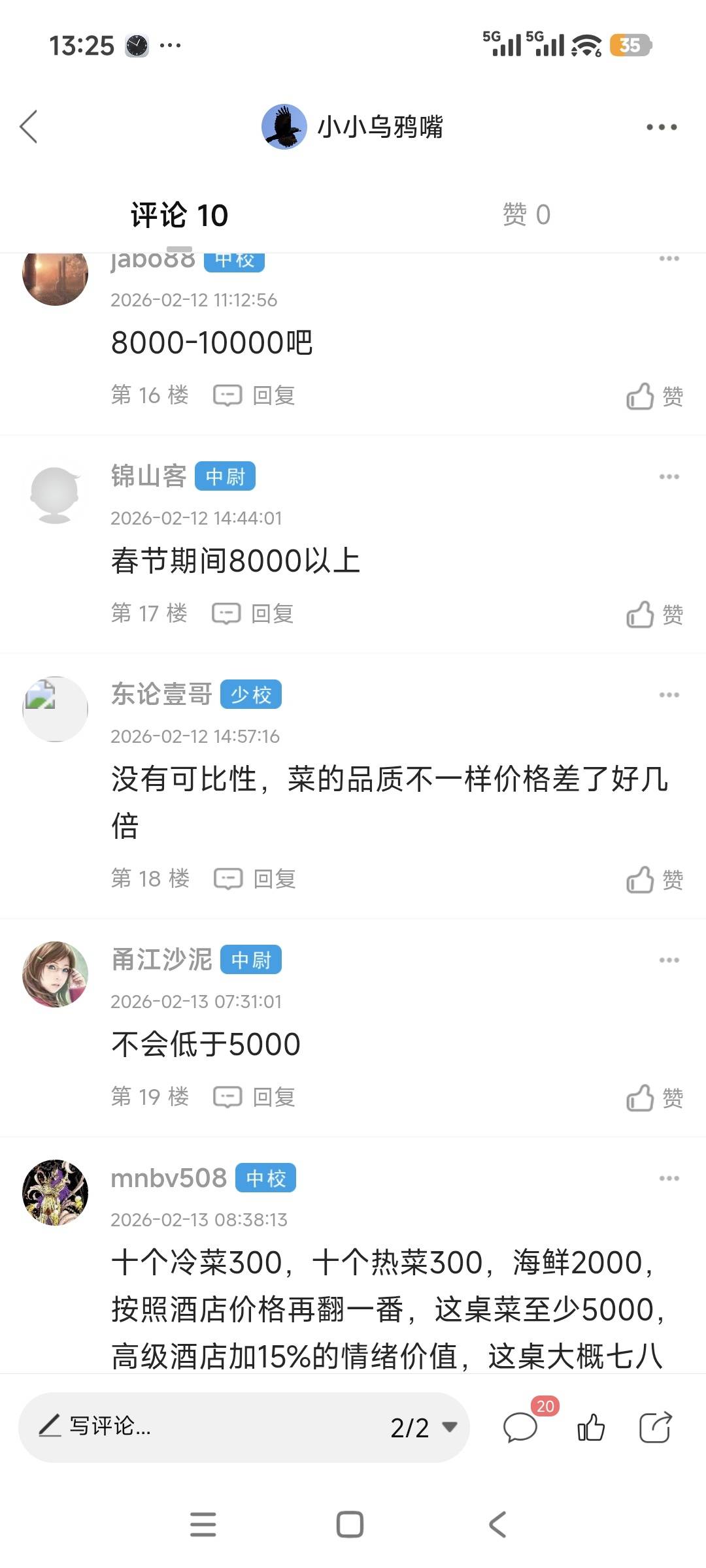Tap the 写评论 field to write a comment
Viewport: 706px width, 1568px height.
pyautogui.click(x=196, y=1427)
